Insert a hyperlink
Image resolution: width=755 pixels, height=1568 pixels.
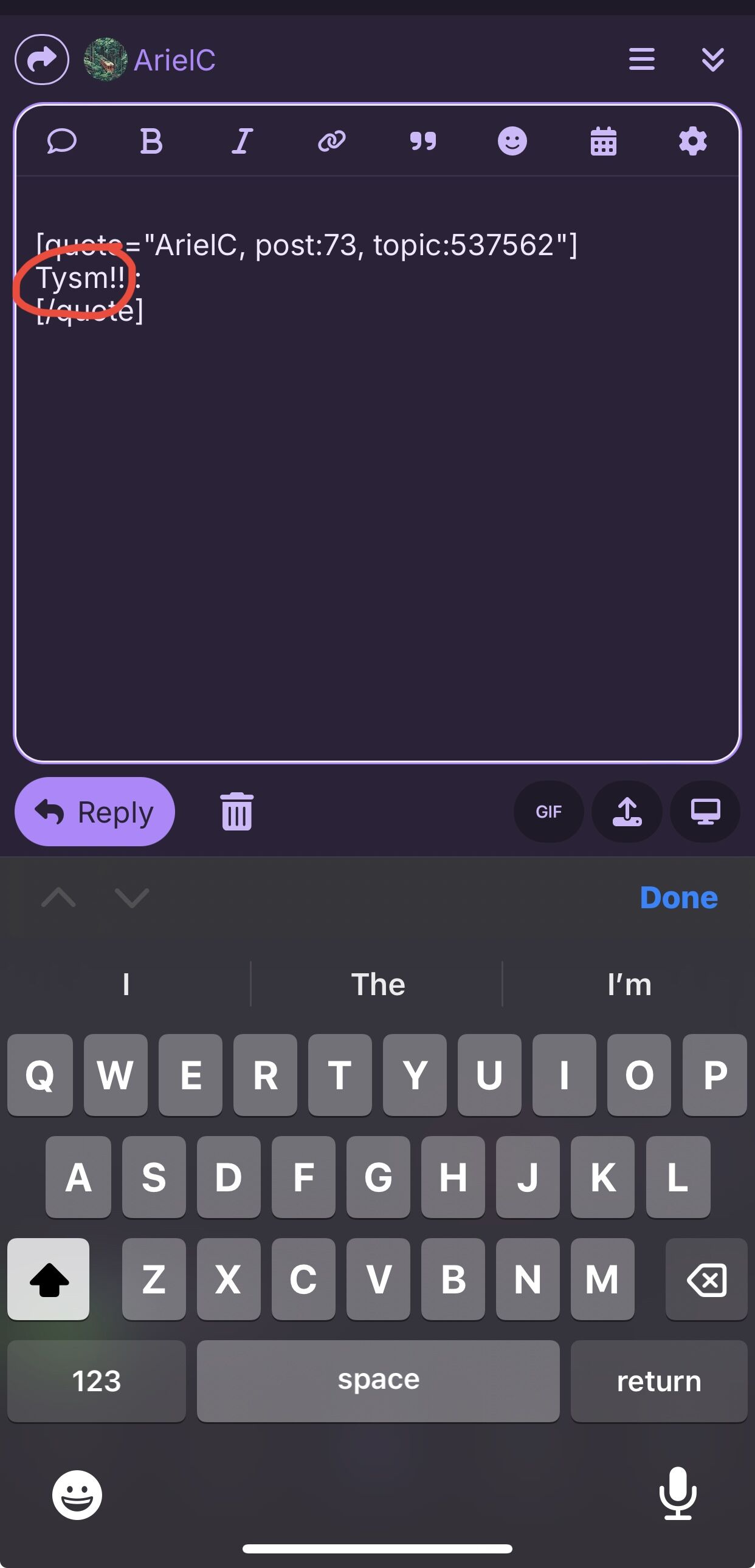coord(332,141)
